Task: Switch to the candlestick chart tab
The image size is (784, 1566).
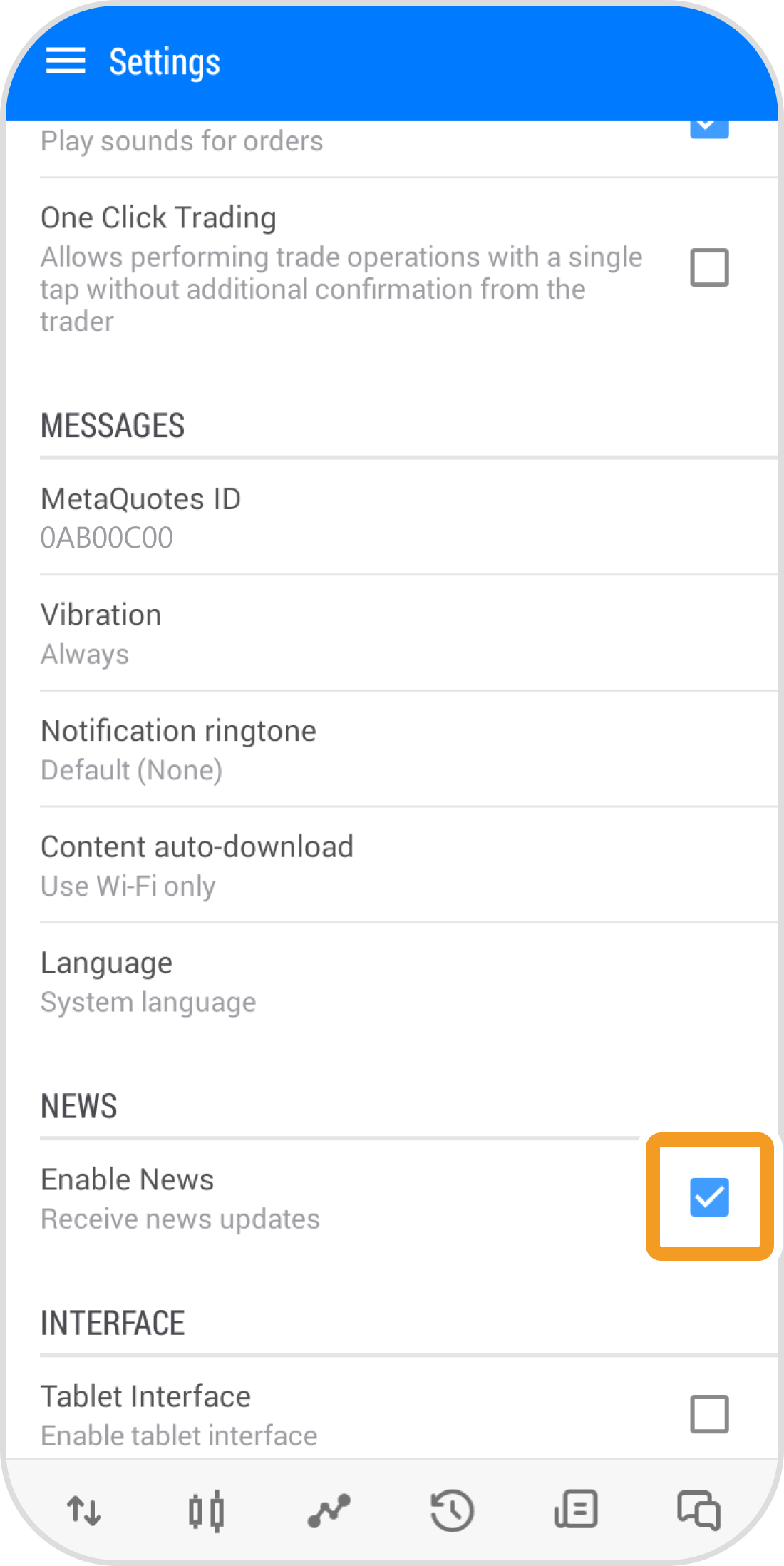Action: (x=207, y=1510)
